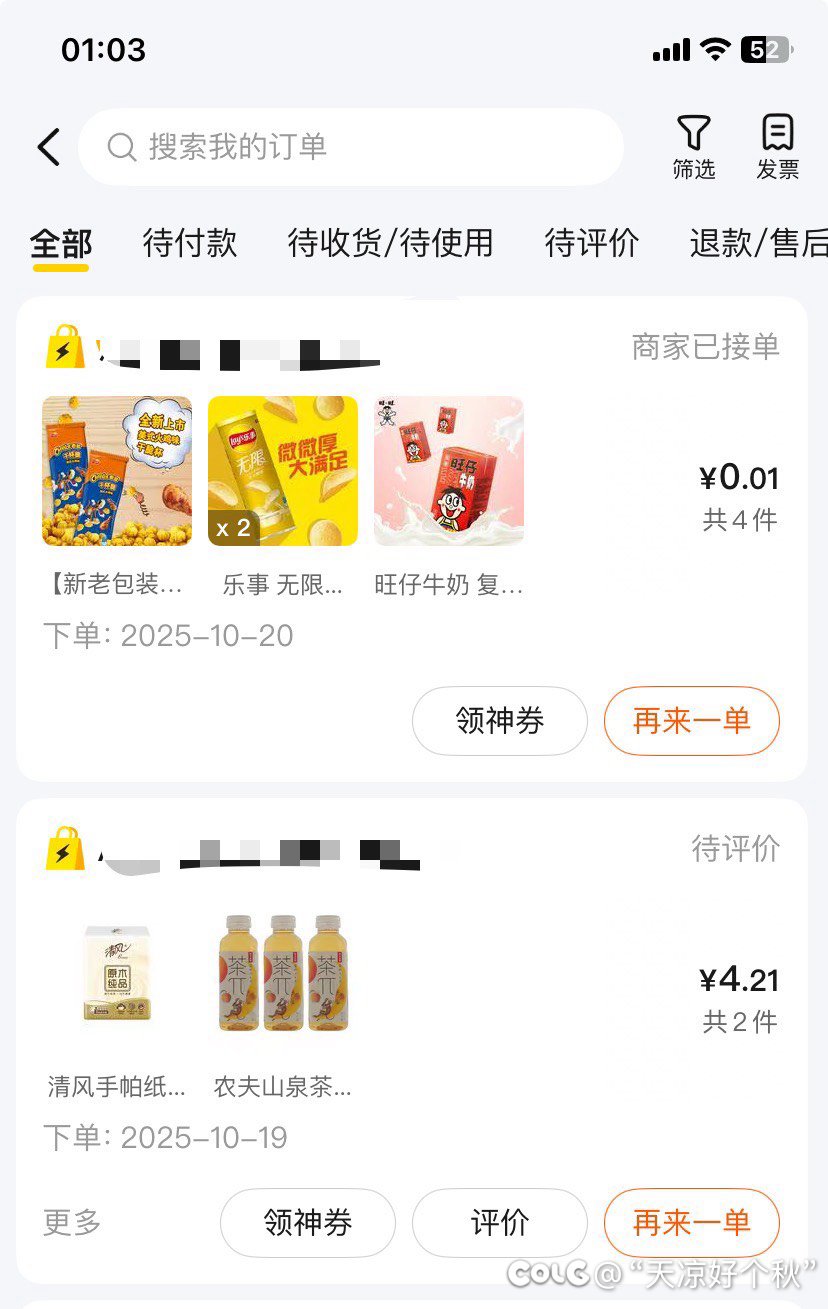The image size is (828, 1309).
Task: Switch to the 待付款 tab
Action: (190, 243)
